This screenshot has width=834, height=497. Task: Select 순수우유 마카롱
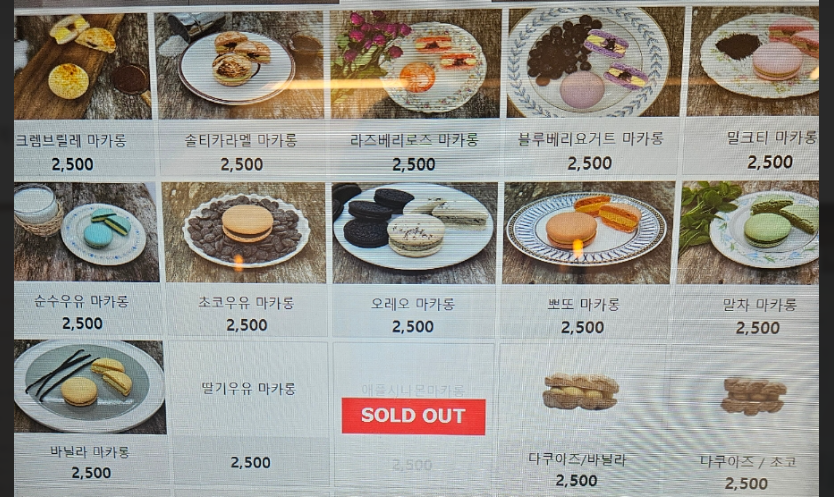click(x=86, y=260)
